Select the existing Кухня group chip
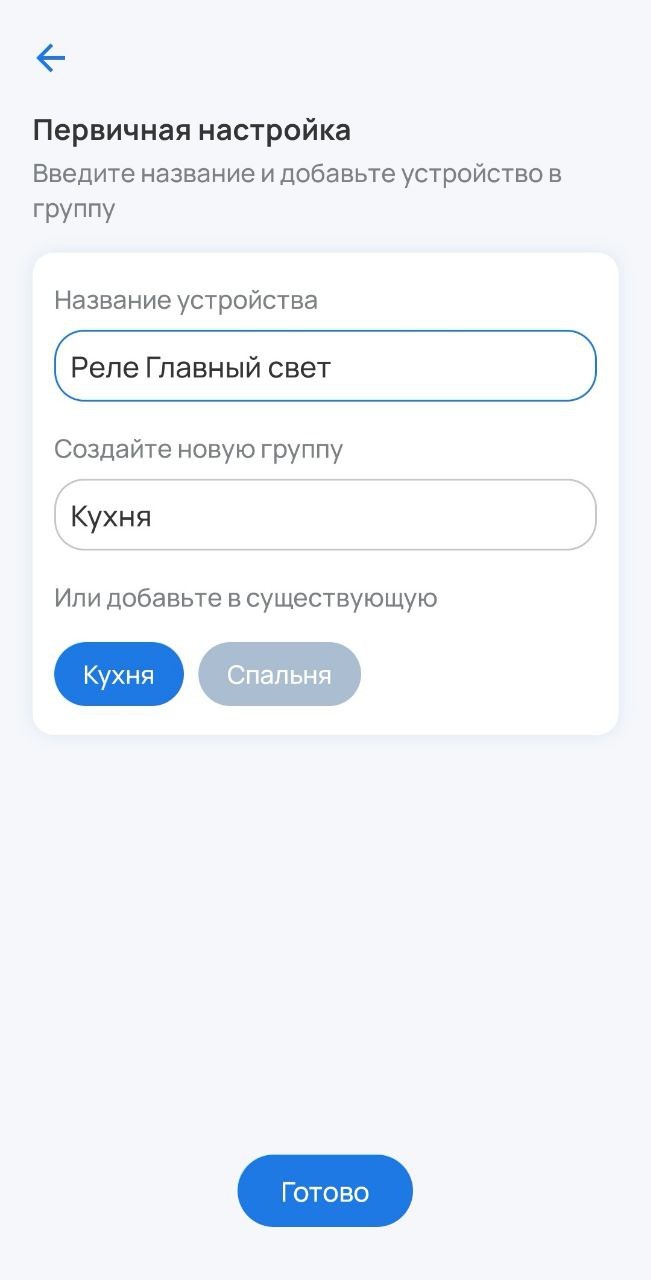This screenshot has width=651, height=1280. coord(119,674)
